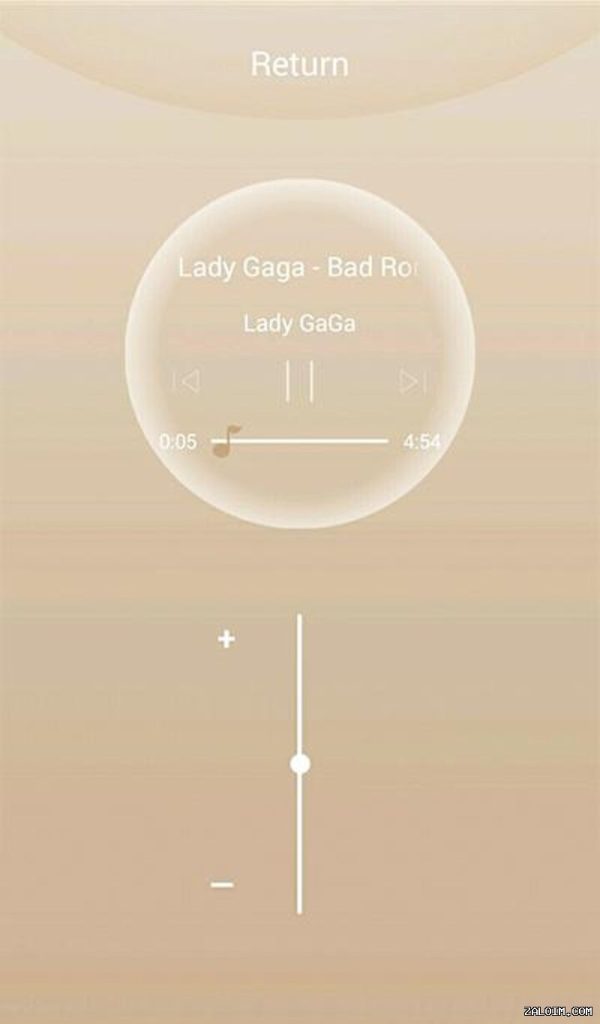This screenshot has width=600, height=1024.
Task: Decrease volume with the minus sign
Action: coord(223,885)
